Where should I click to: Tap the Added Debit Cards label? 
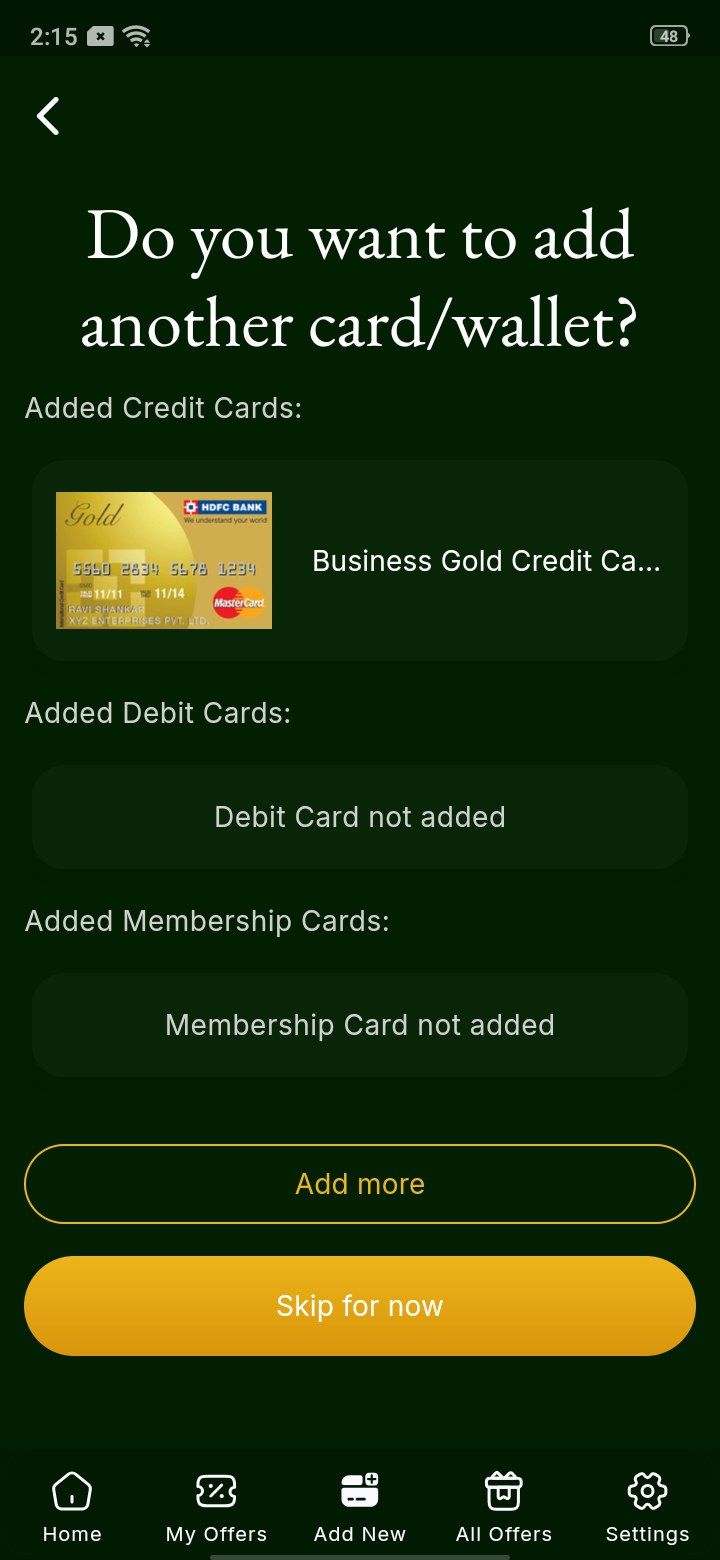[157, 713]
